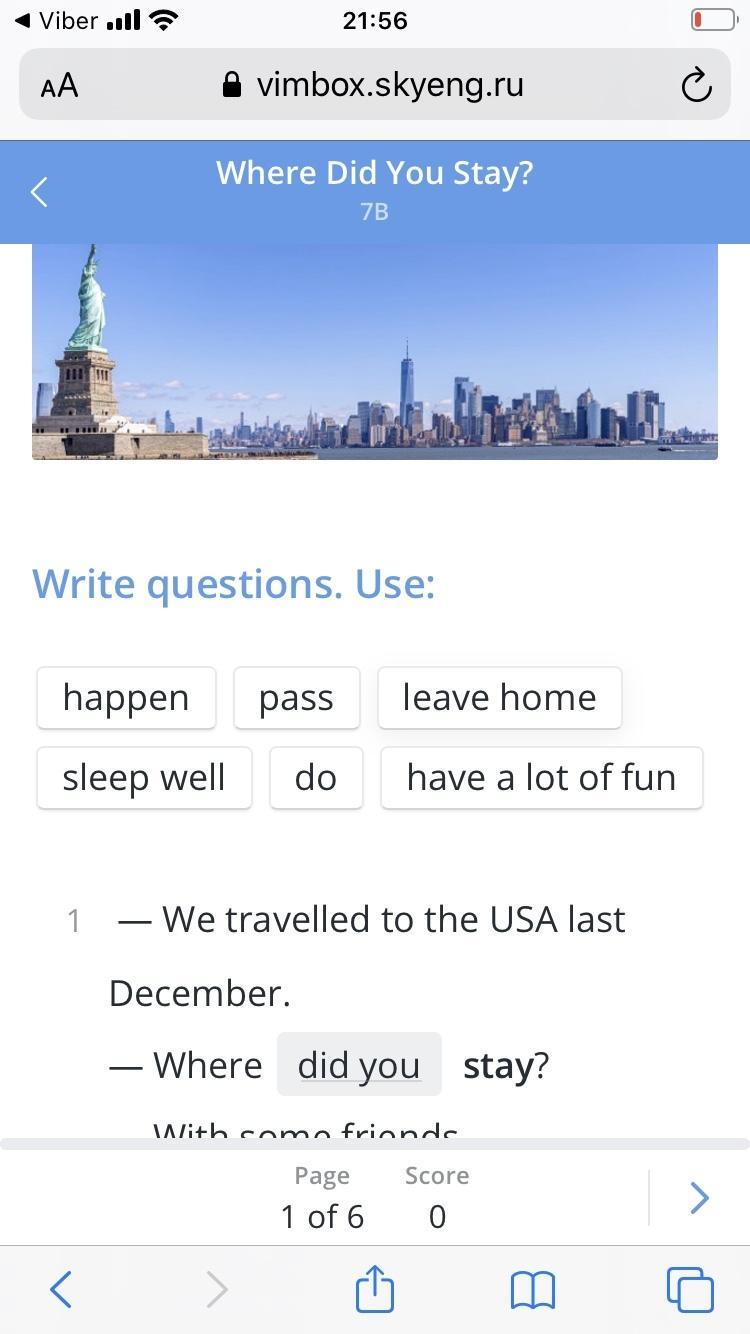Screen dimensions: 750x1334
Task: Reload the vimbox page
Action: tap(696, 86)
